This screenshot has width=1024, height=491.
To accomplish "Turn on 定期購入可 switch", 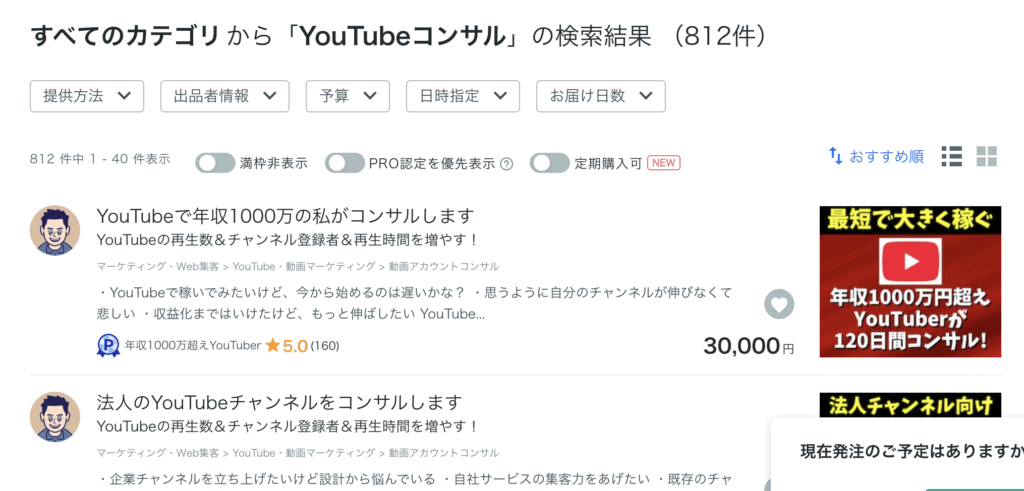I will click(550, 163).
